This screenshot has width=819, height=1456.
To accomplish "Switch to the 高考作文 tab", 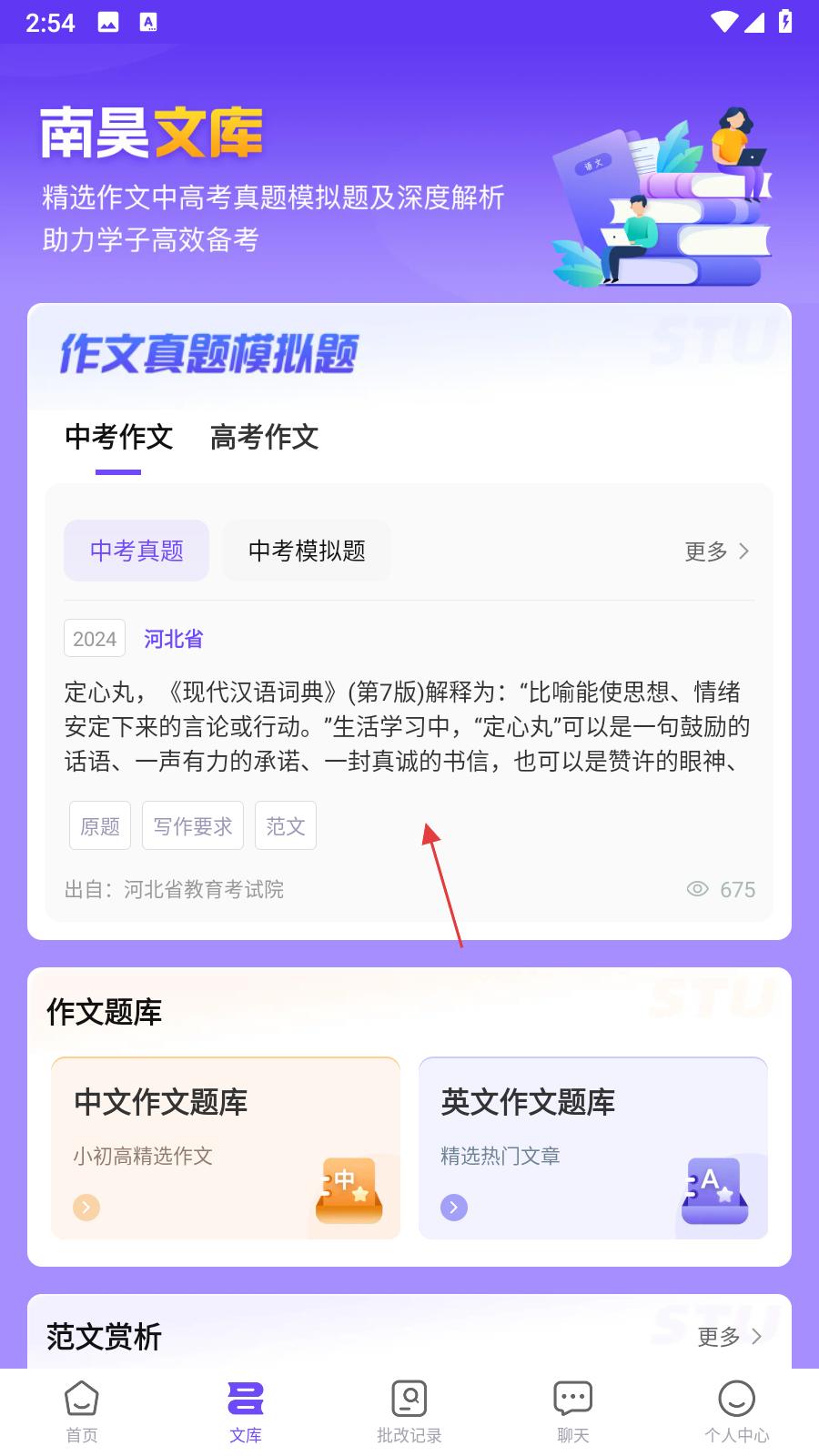I will pos(264,438).
